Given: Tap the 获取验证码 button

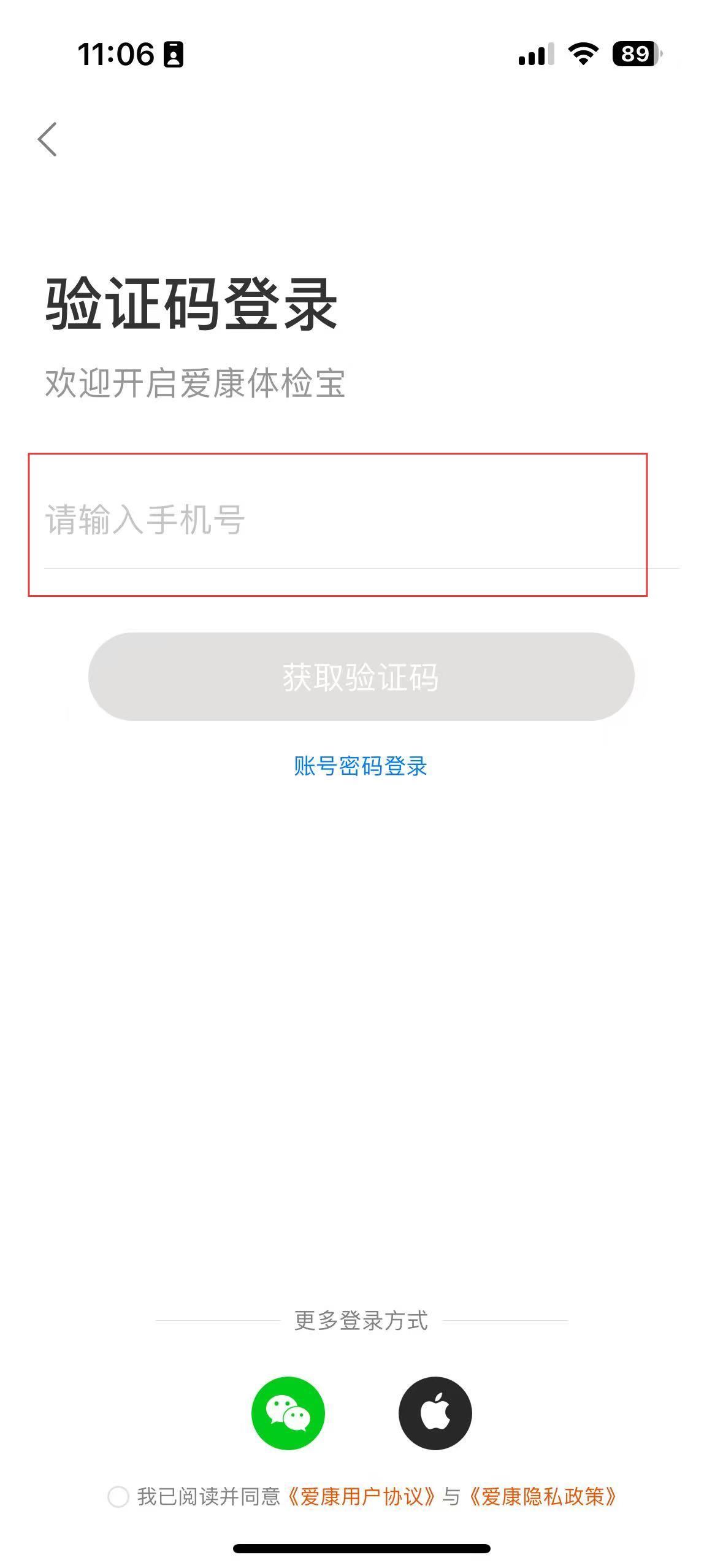Looking at the screenshot, I should tap(361, 677).
